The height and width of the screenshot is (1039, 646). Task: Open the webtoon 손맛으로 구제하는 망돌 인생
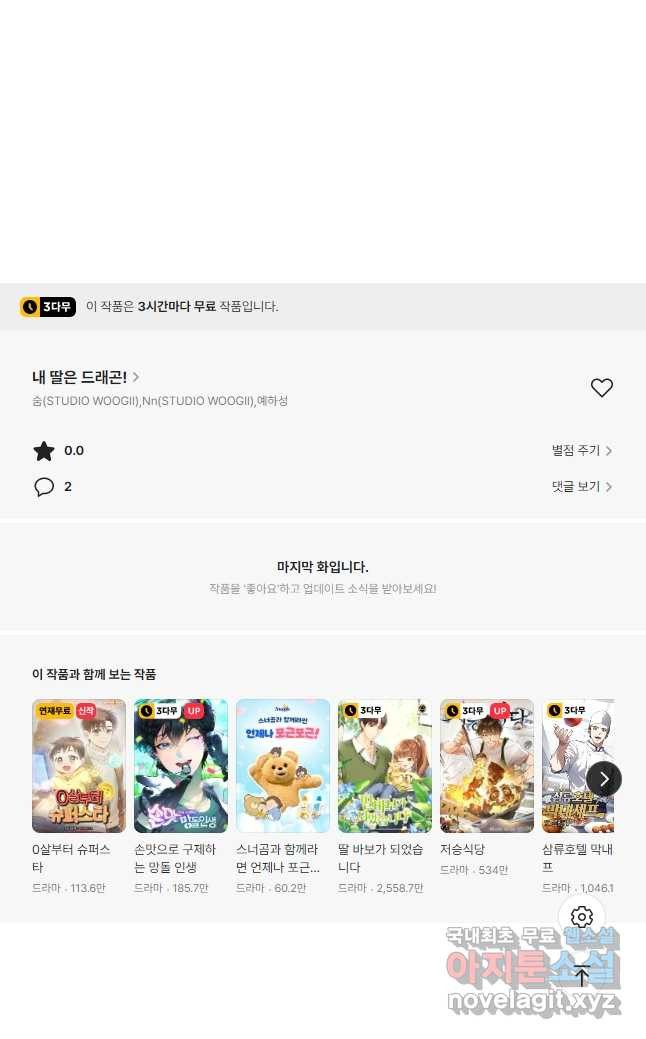point(181,766)
